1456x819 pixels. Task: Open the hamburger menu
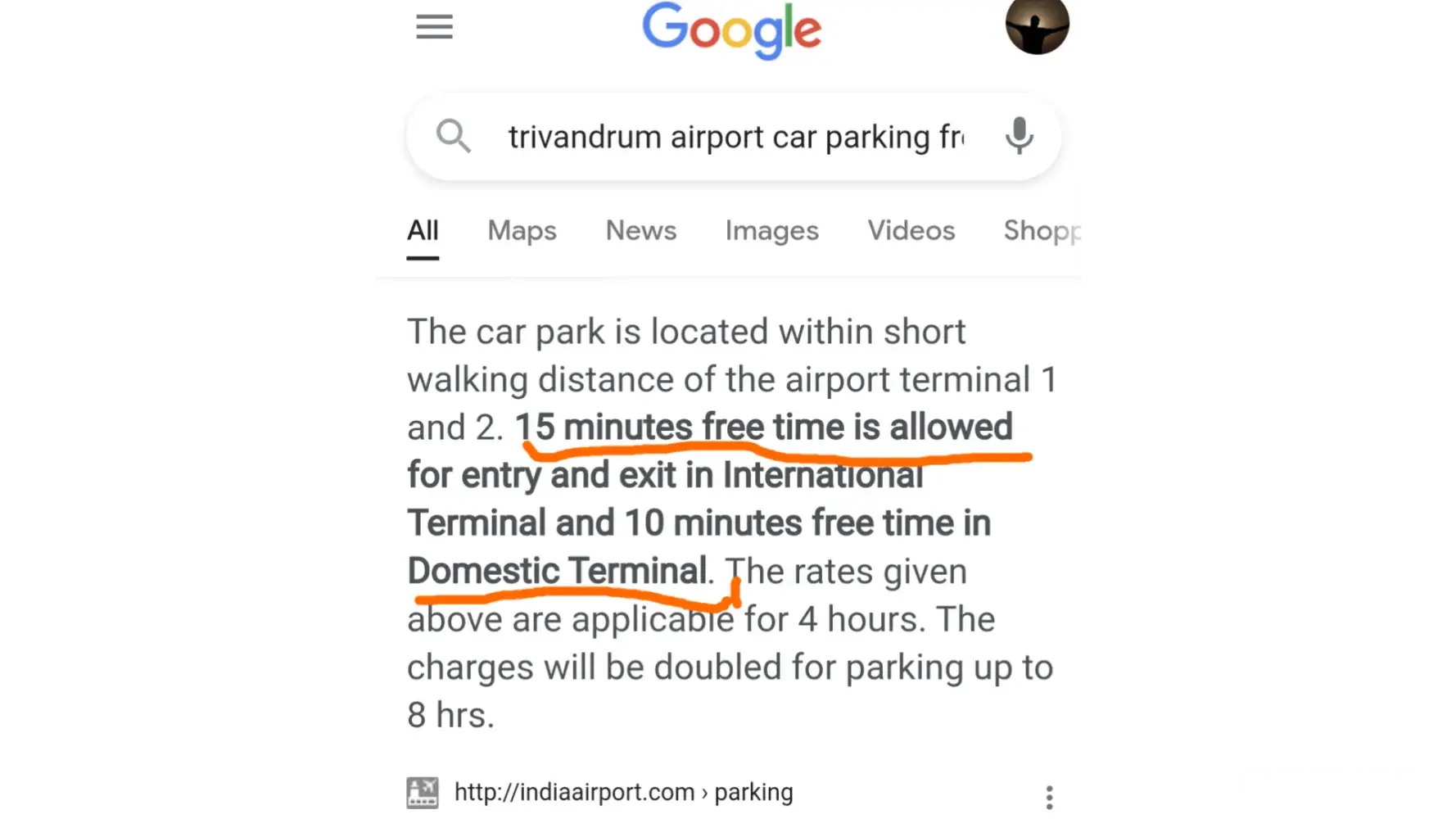(x=434, y=27)
